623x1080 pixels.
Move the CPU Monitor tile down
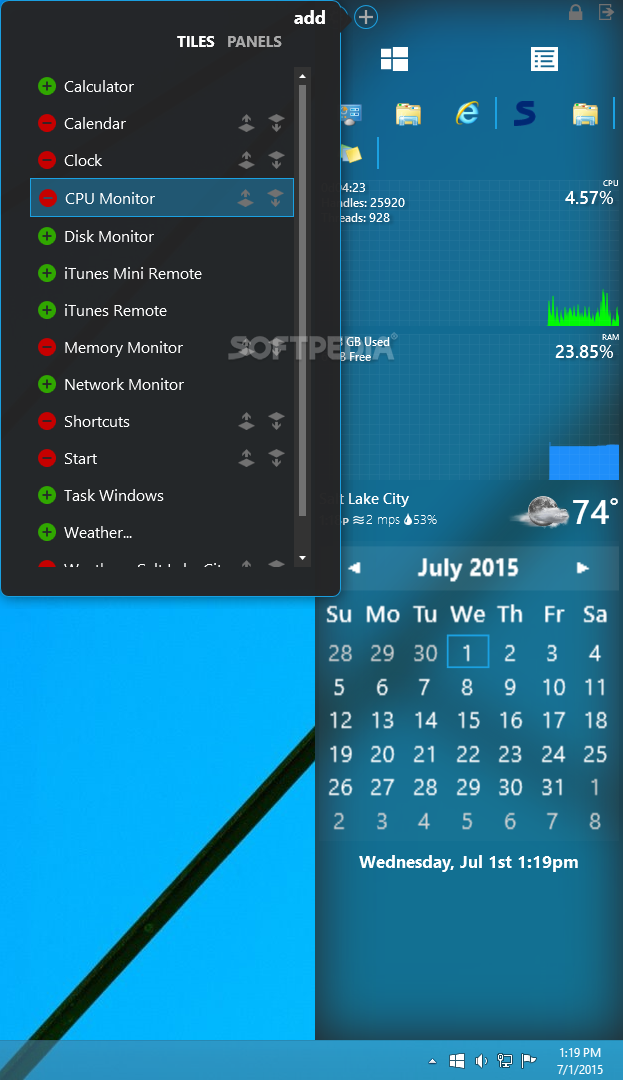(275, 198)
